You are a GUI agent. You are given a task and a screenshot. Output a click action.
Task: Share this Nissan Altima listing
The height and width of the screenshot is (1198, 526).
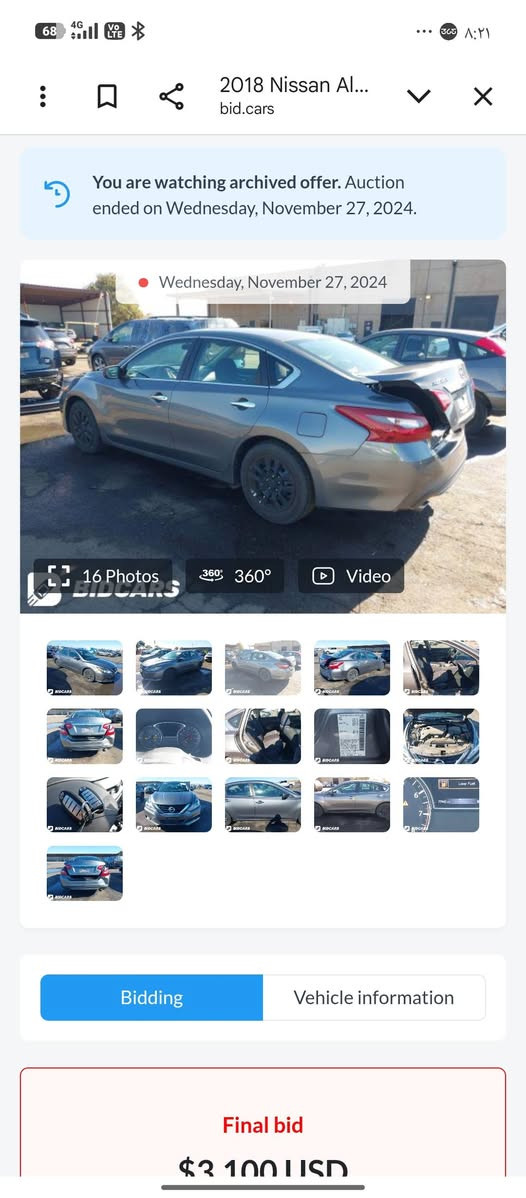pos(171,96)
